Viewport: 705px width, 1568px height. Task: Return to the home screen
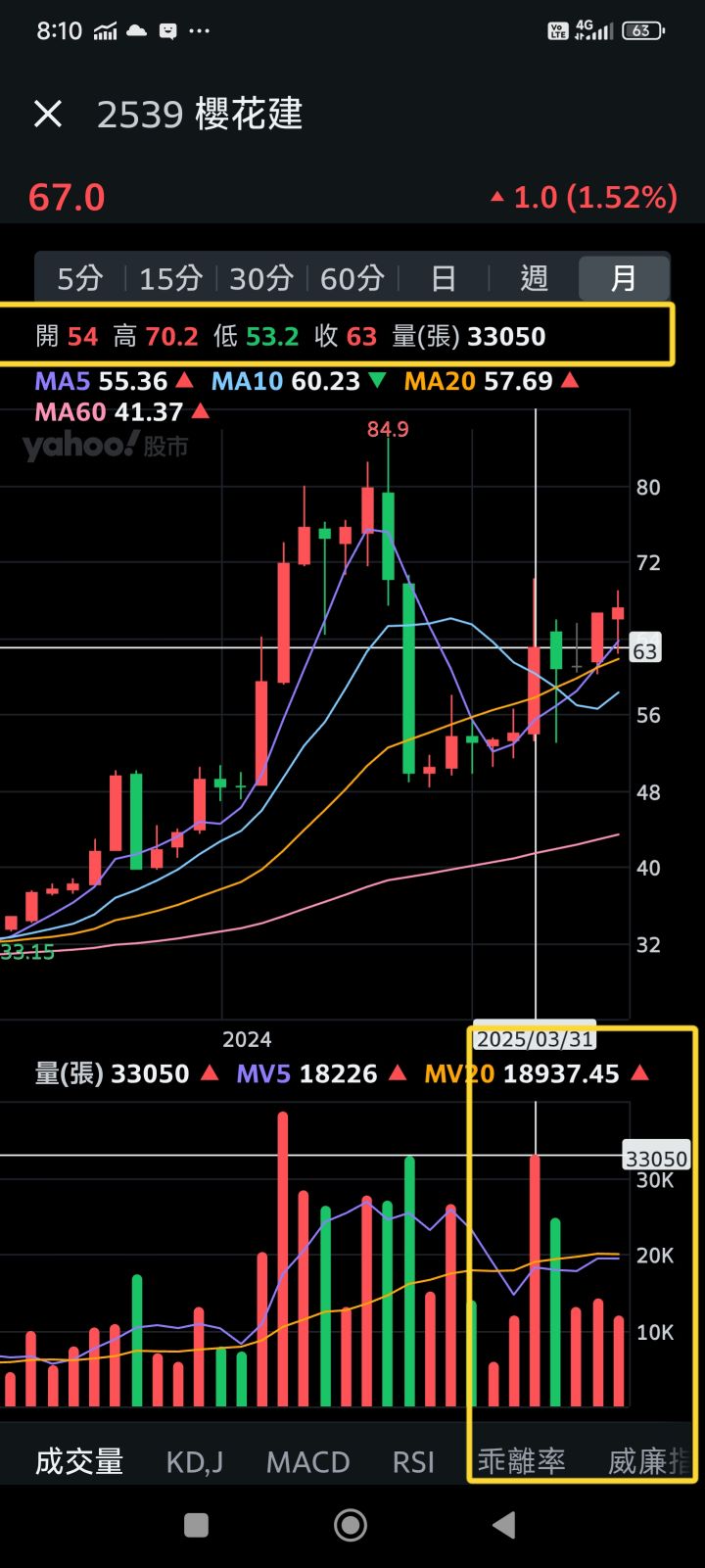point(351,1525)
